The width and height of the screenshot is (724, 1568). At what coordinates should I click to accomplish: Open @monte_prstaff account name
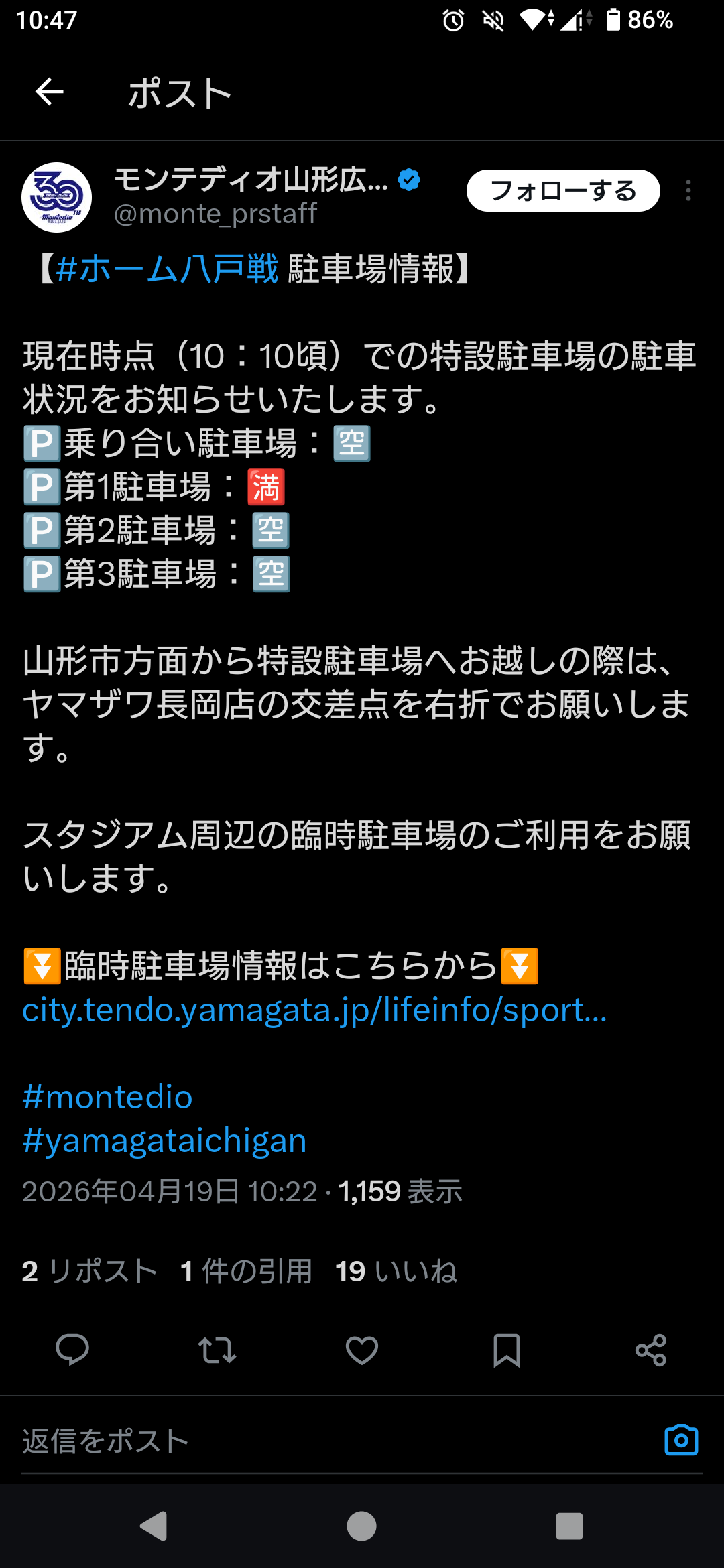(215, 214)
